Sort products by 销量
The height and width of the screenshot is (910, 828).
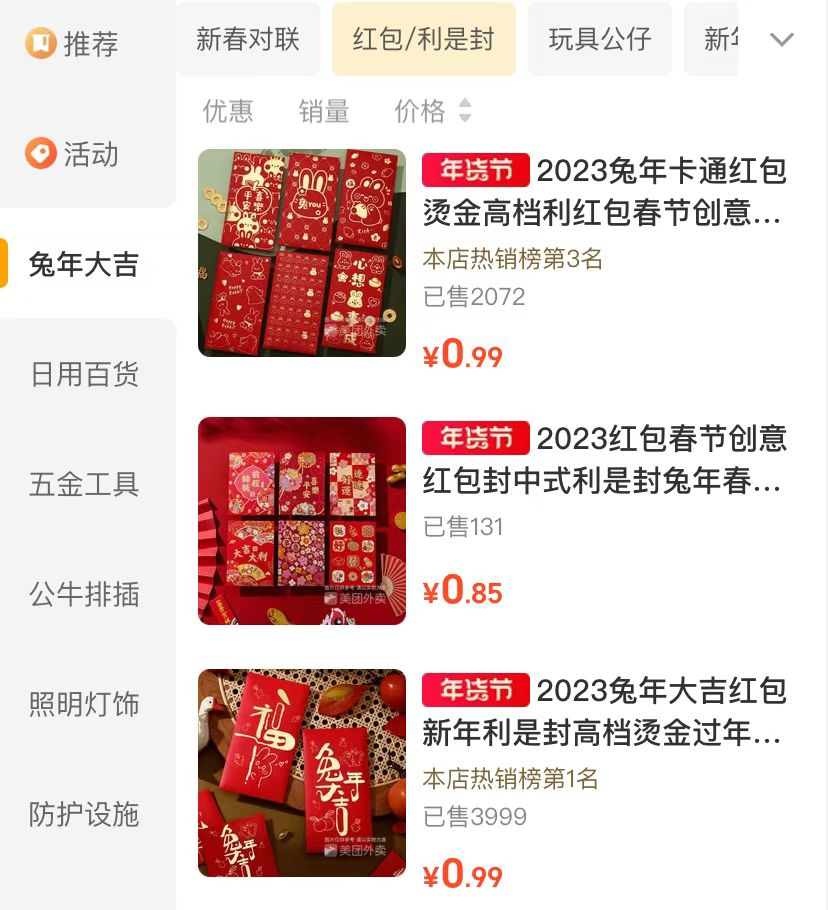324,111
